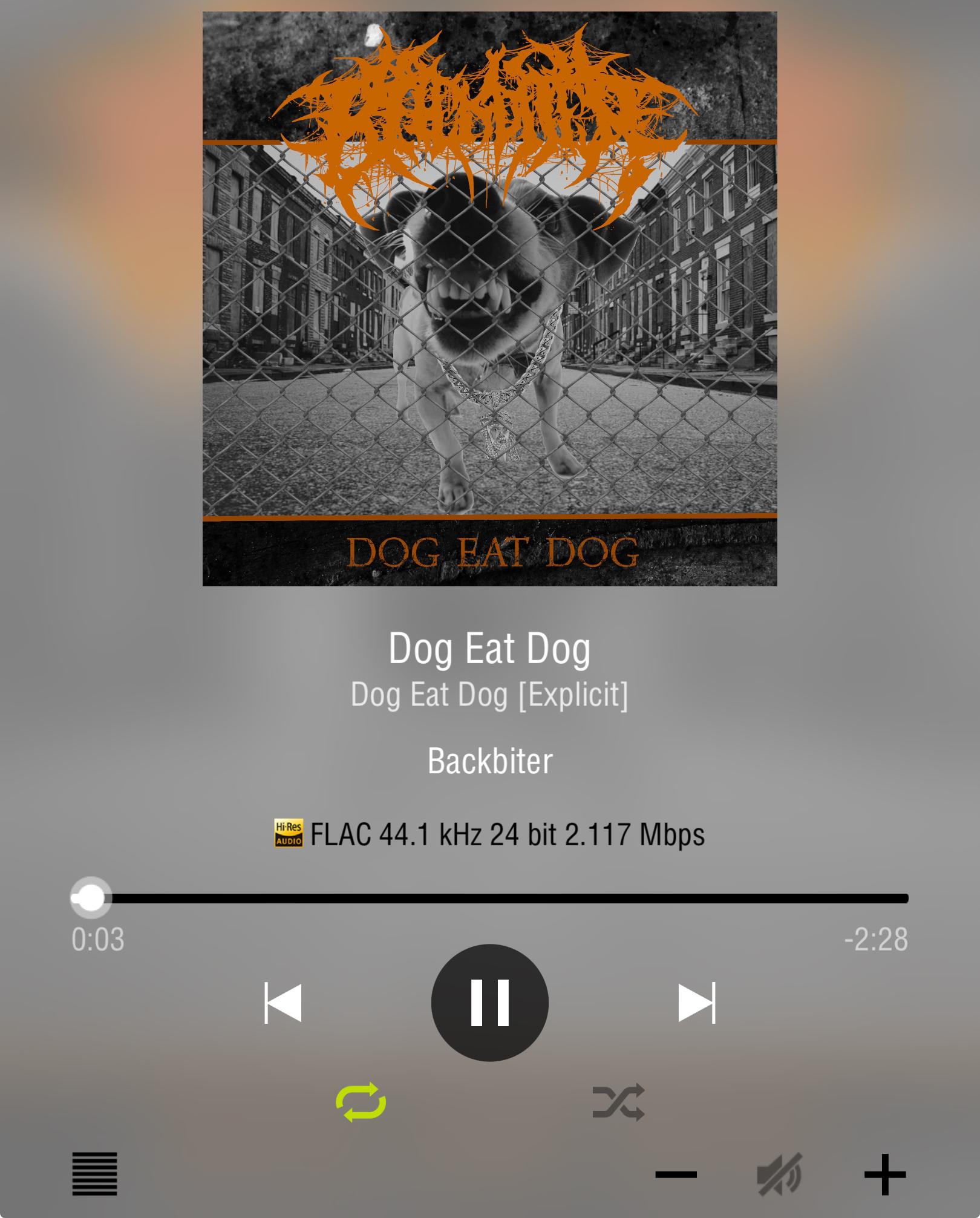Increase the volume with plus

884,1174
